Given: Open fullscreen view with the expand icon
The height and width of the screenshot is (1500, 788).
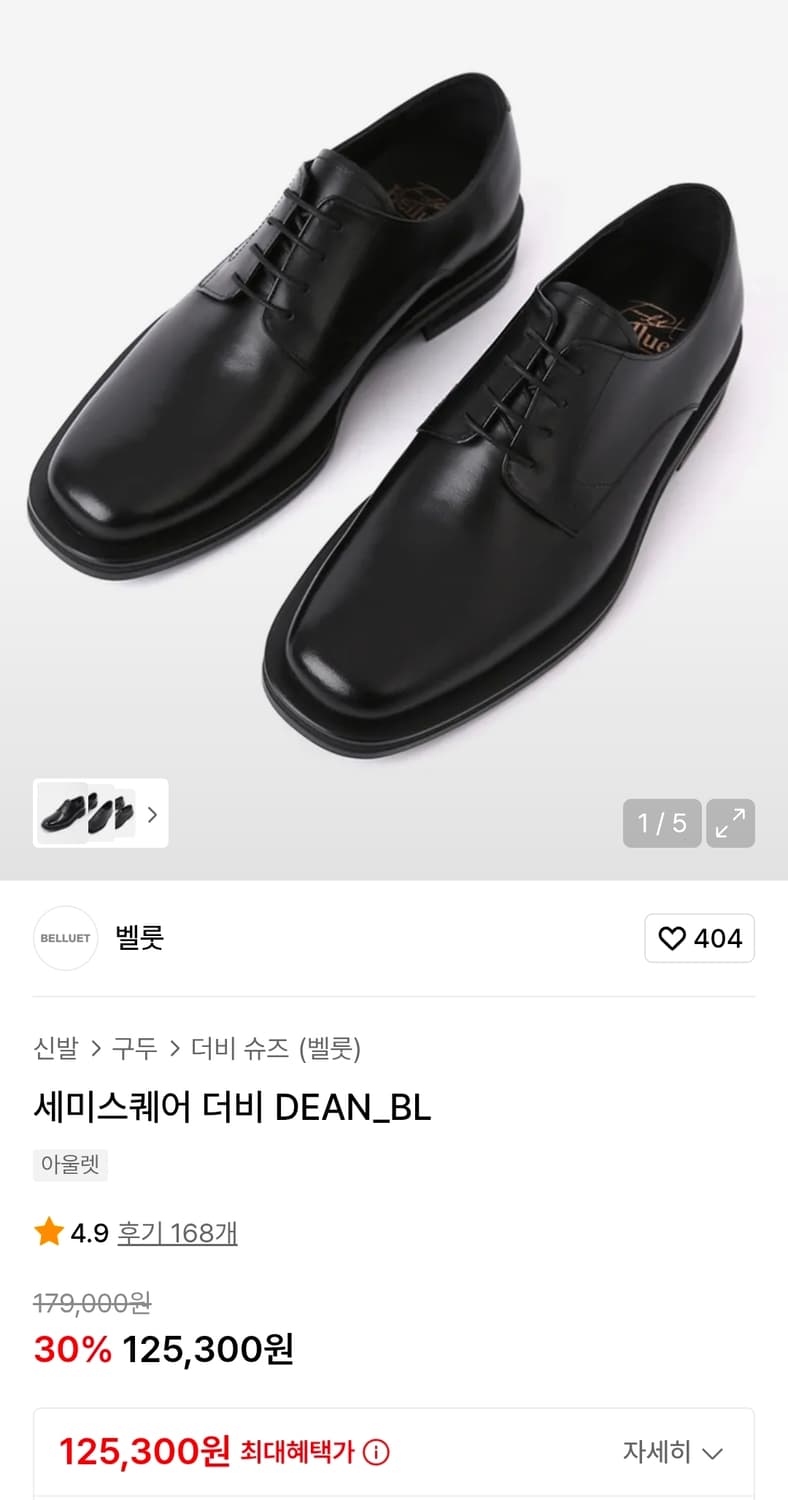Looking at the screenshot, I should pyautogui.click(x=731, y=823).
